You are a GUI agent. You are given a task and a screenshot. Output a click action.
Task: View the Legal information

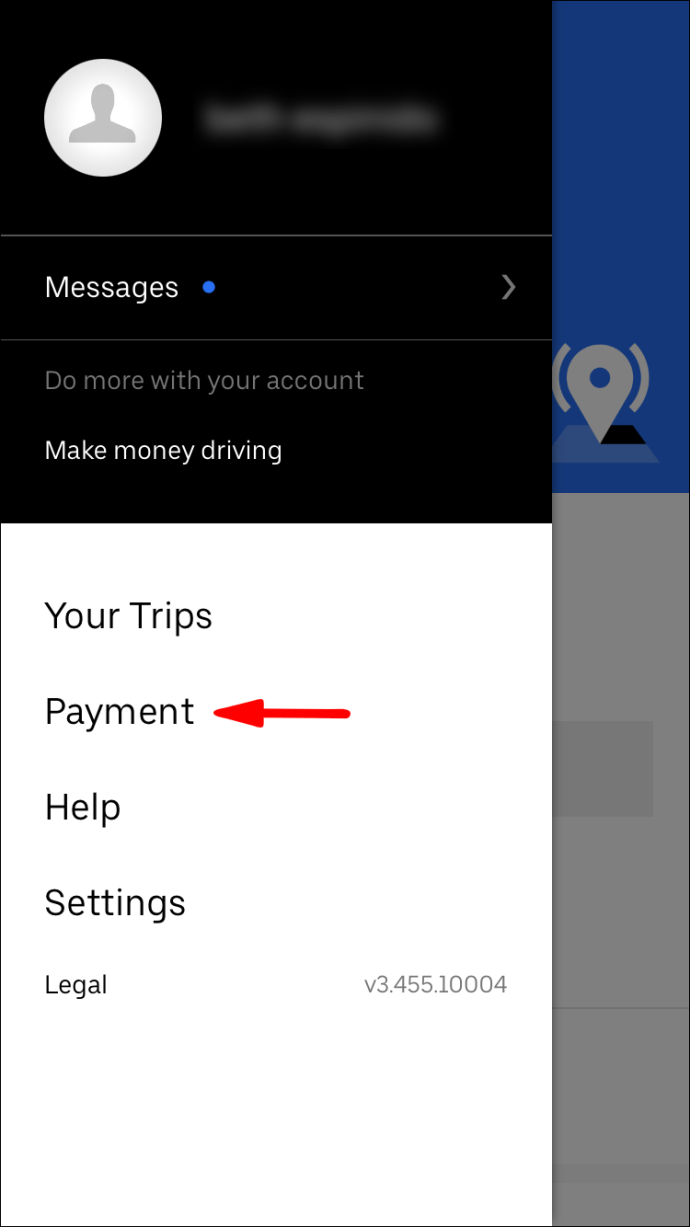click(x=76, y=985)
